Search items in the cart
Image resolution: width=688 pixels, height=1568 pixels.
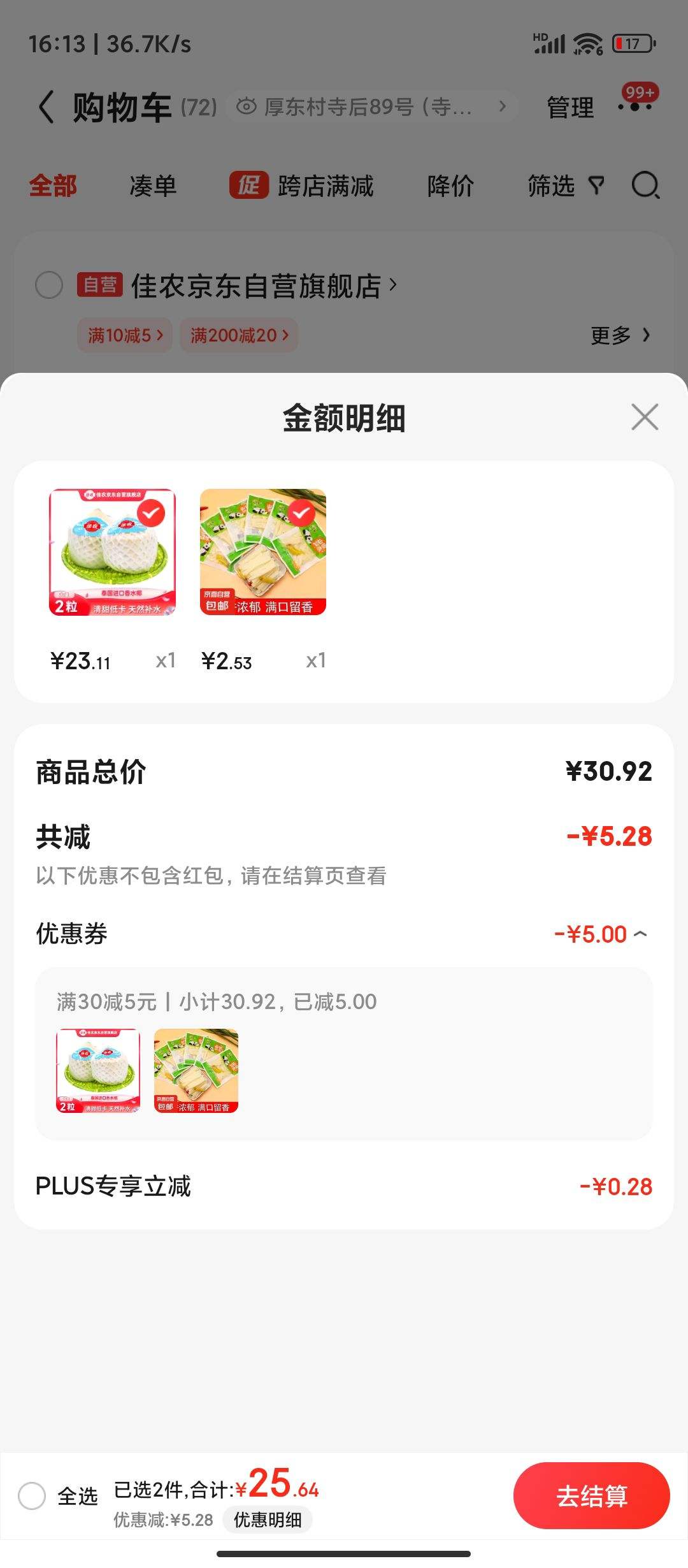click(x=645, y=186)
